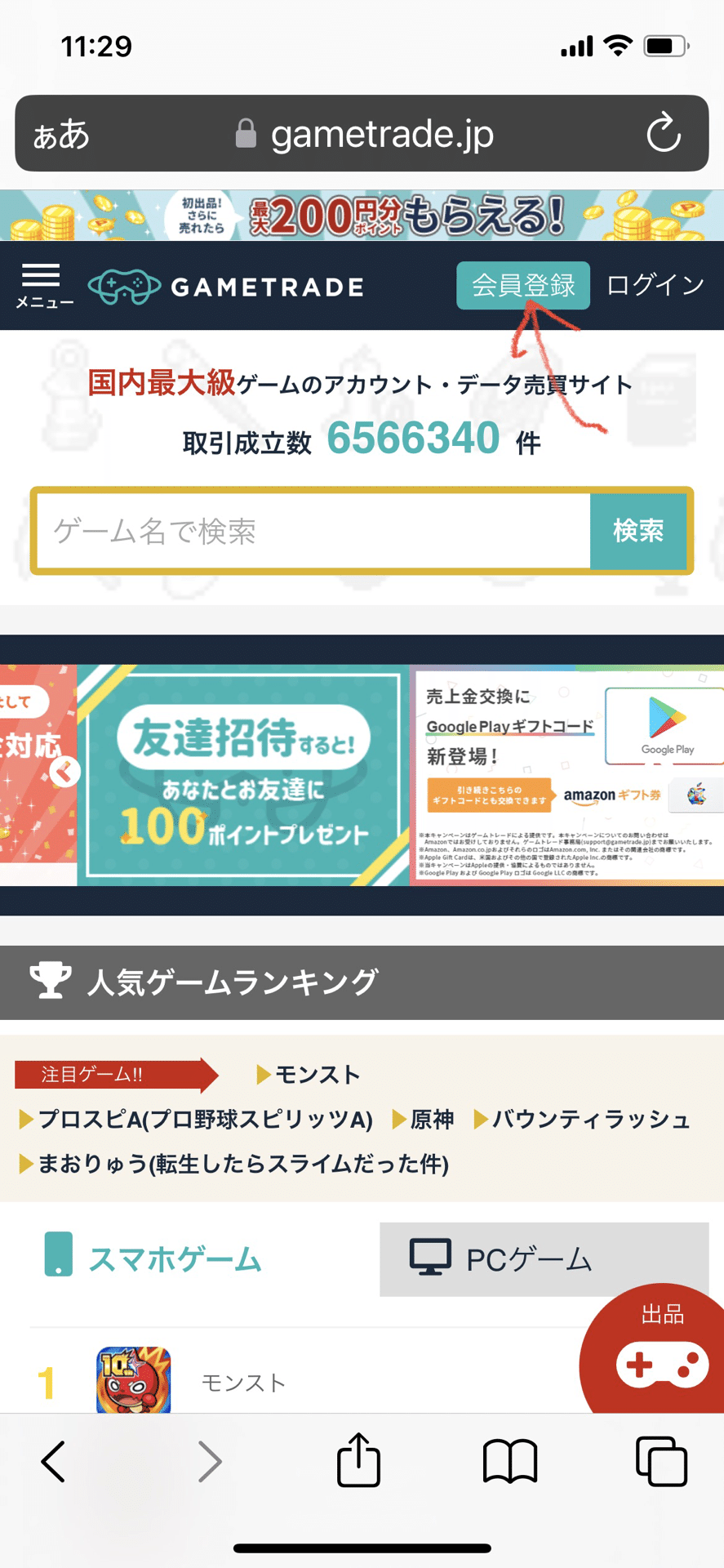Open the Safari share sheet
The width and height of the screenshot is (724, 1568).
point(359,1462)
